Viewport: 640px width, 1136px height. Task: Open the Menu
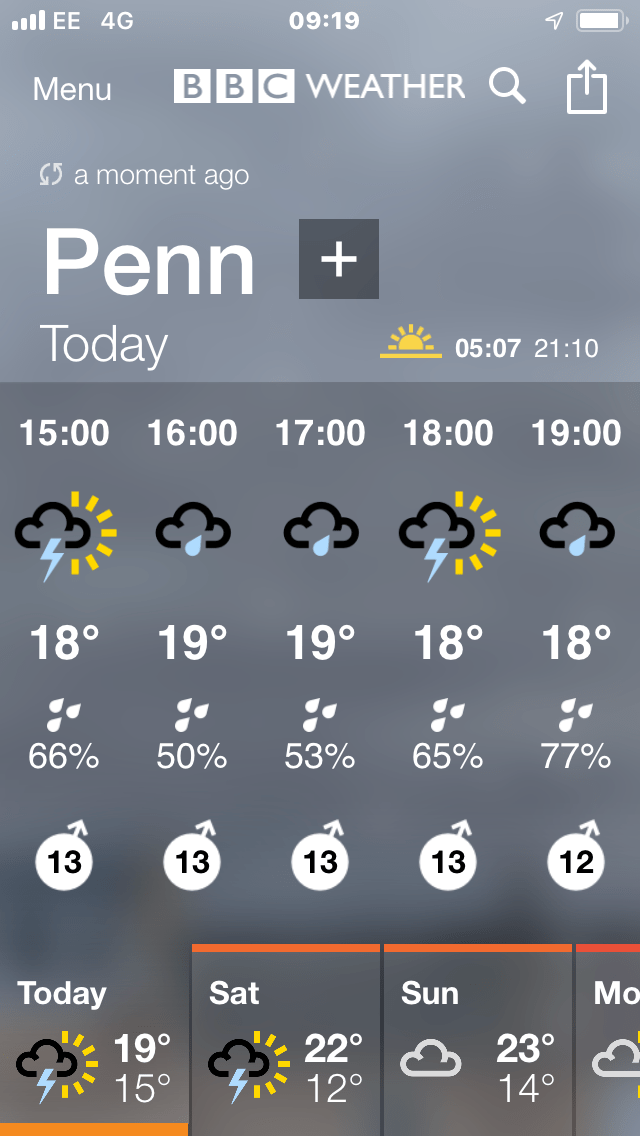click(x=72, y=89)
